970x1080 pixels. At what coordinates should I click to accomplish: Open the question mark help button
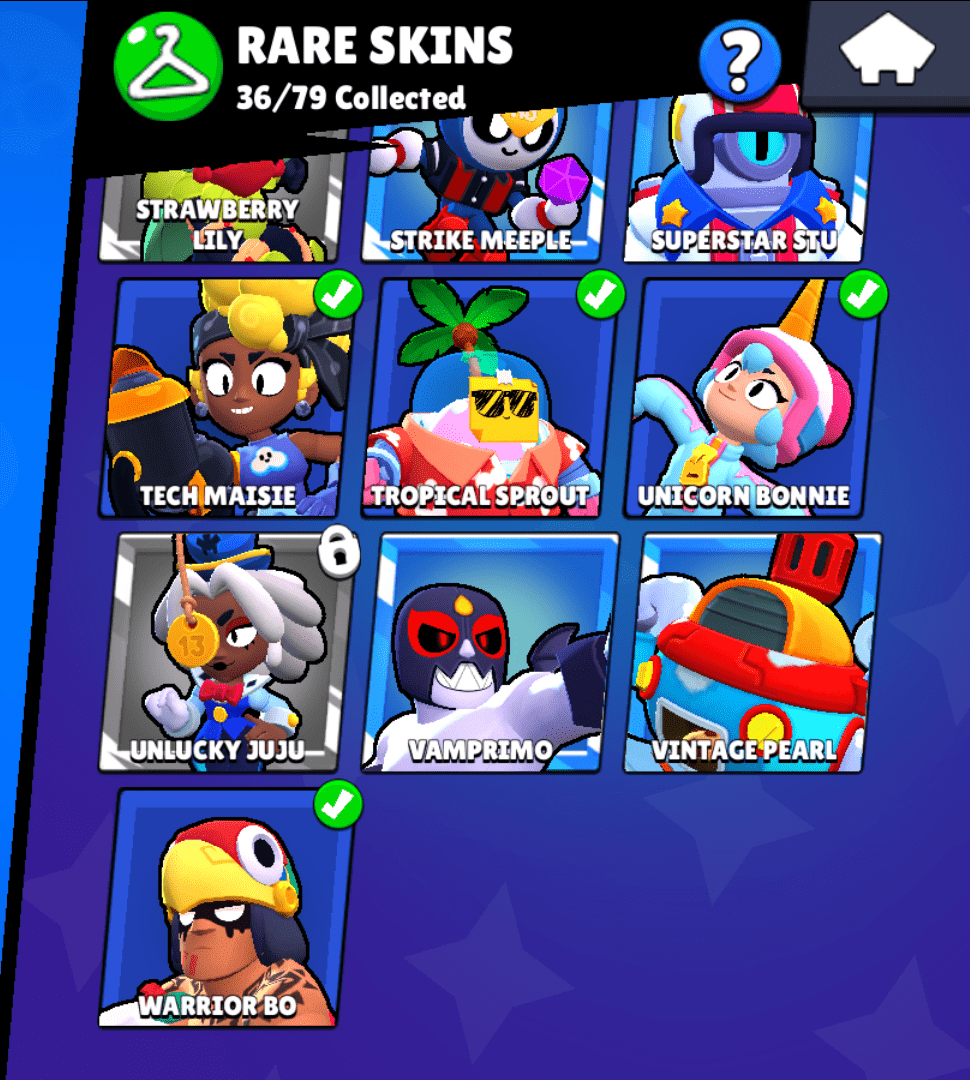coord(740,59)
